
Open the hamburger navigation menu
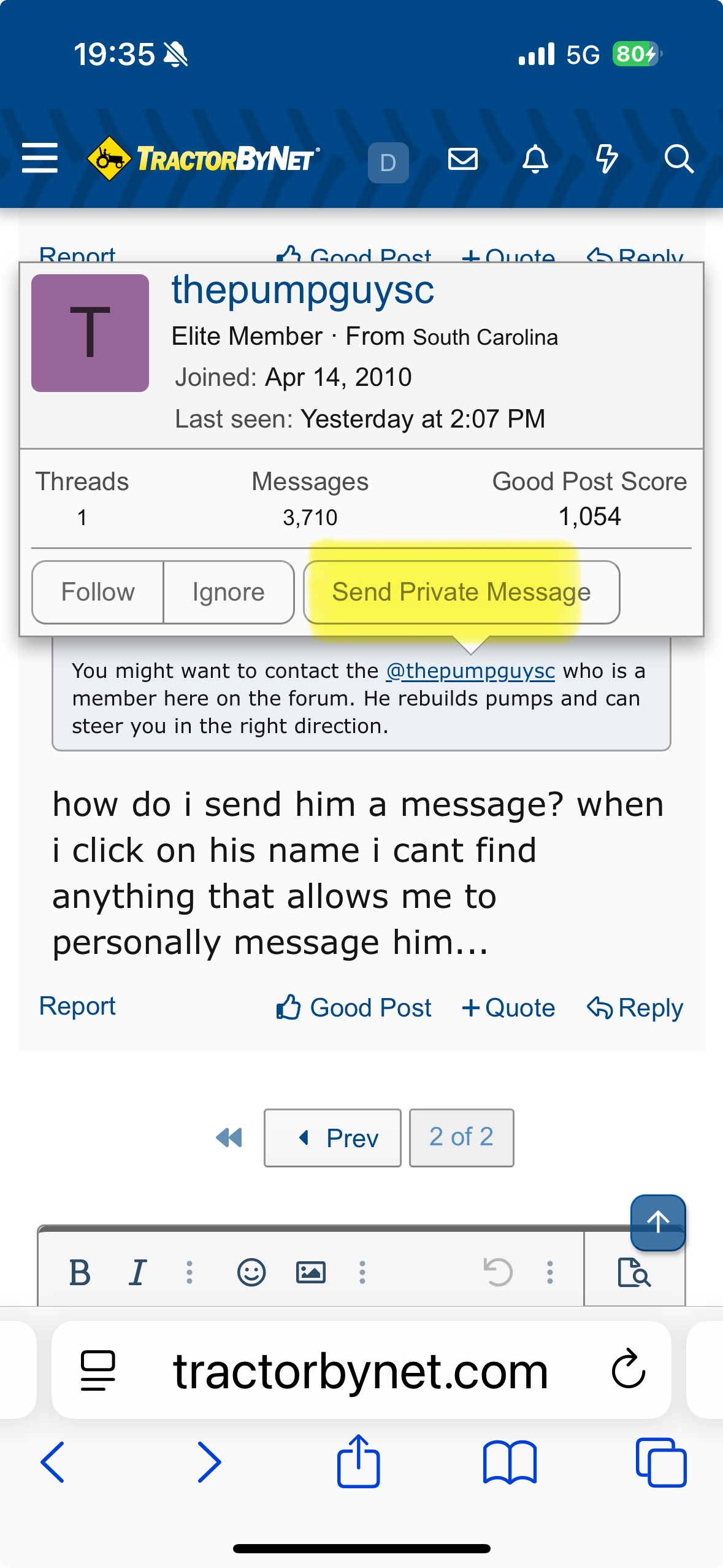40,158
